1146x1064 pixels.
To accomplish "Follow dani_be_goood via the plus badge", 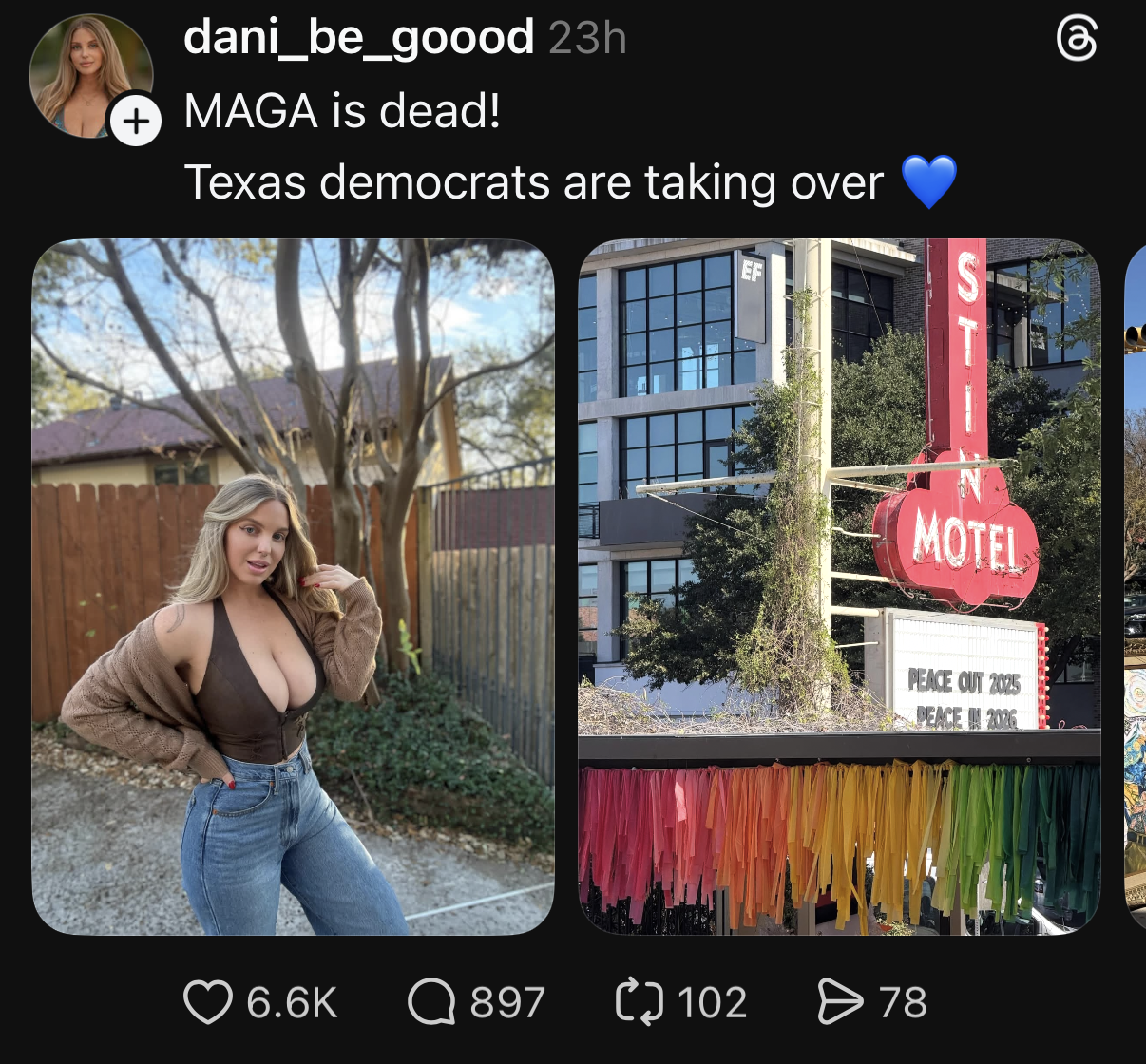I will pos(136,121).
